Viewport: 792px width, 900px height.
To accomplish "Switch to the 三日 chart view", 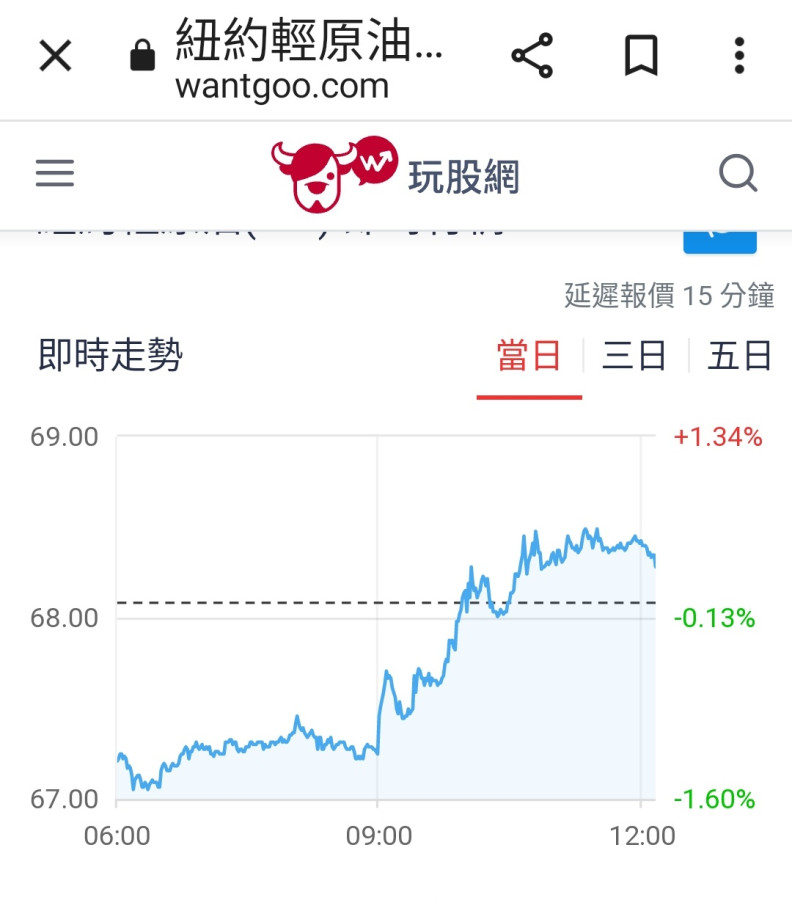I will coord(634,356).
